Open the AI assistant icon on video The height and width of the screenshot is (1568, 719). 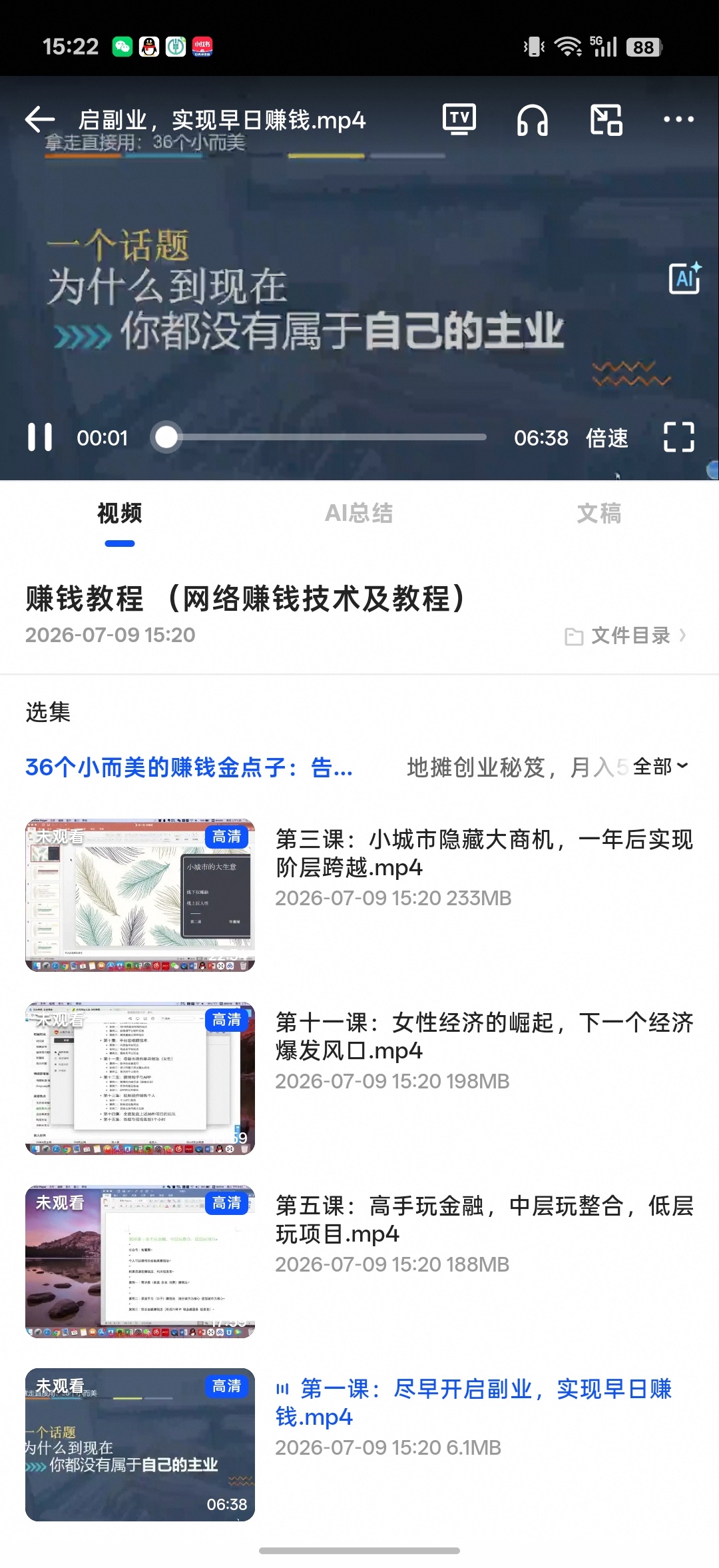[685, 278]
